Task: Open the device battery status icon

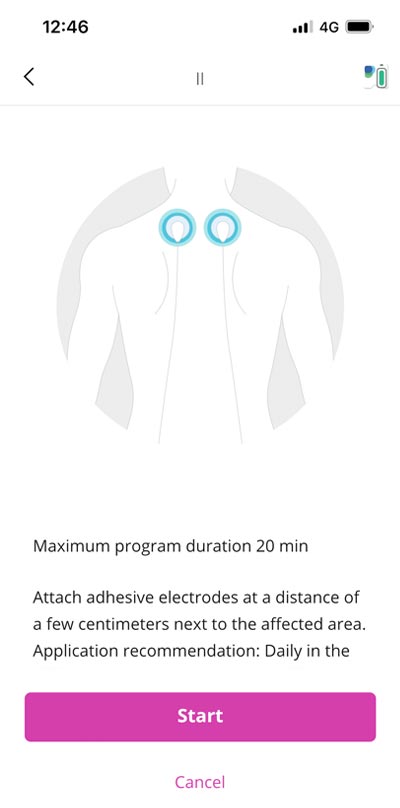Action: 376,76
